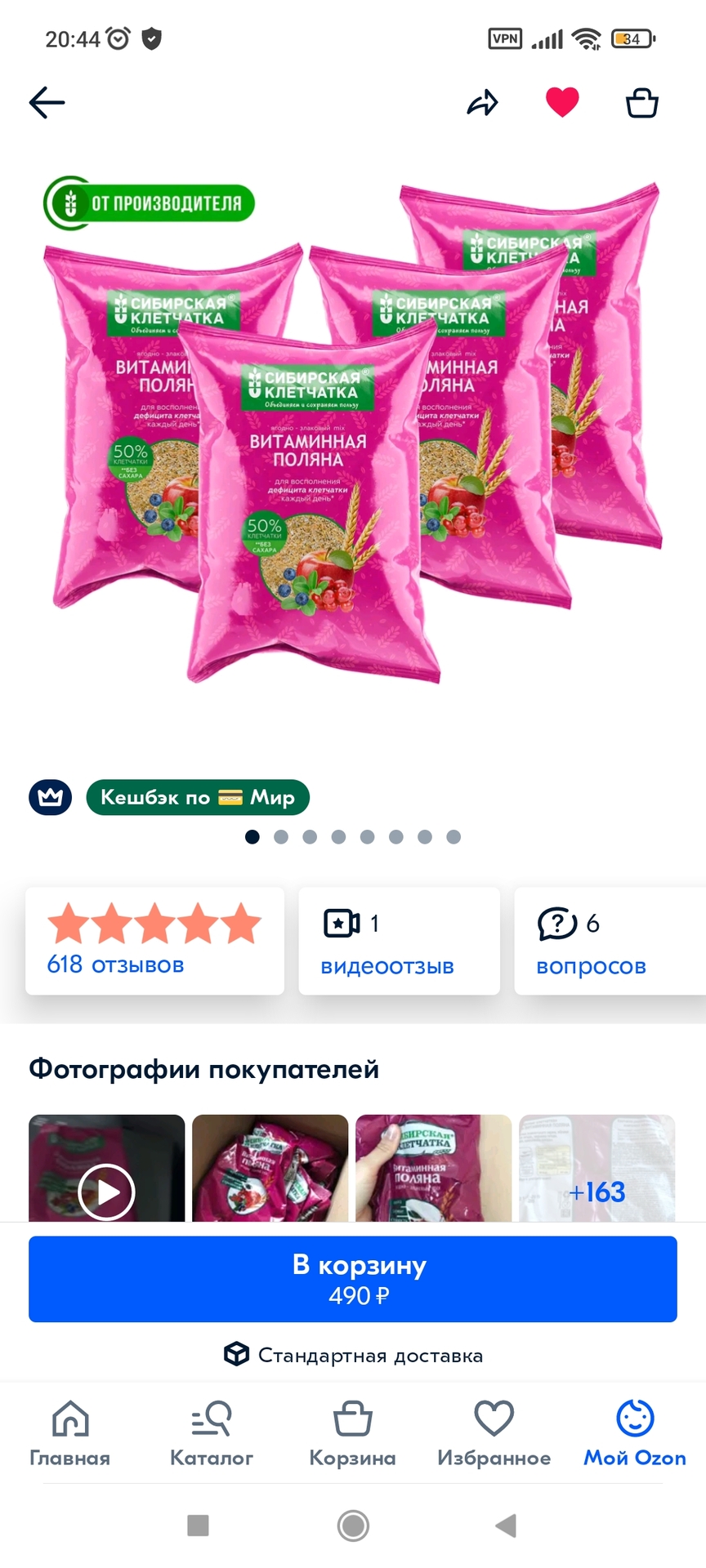Go back using the top arrow
706x1568 pixels.
pos(47,103)
